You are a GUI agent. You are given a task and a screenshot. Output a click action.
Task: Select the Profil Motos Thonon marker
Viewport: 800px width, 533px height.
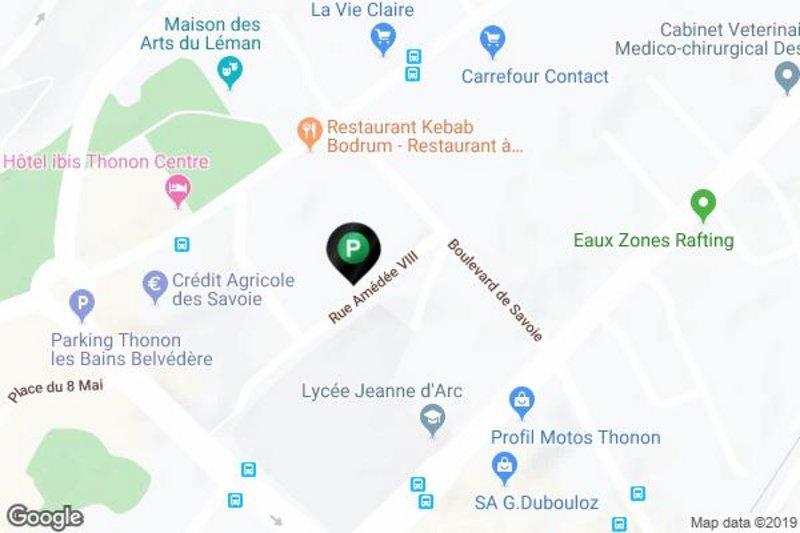(x=521, y=402)
